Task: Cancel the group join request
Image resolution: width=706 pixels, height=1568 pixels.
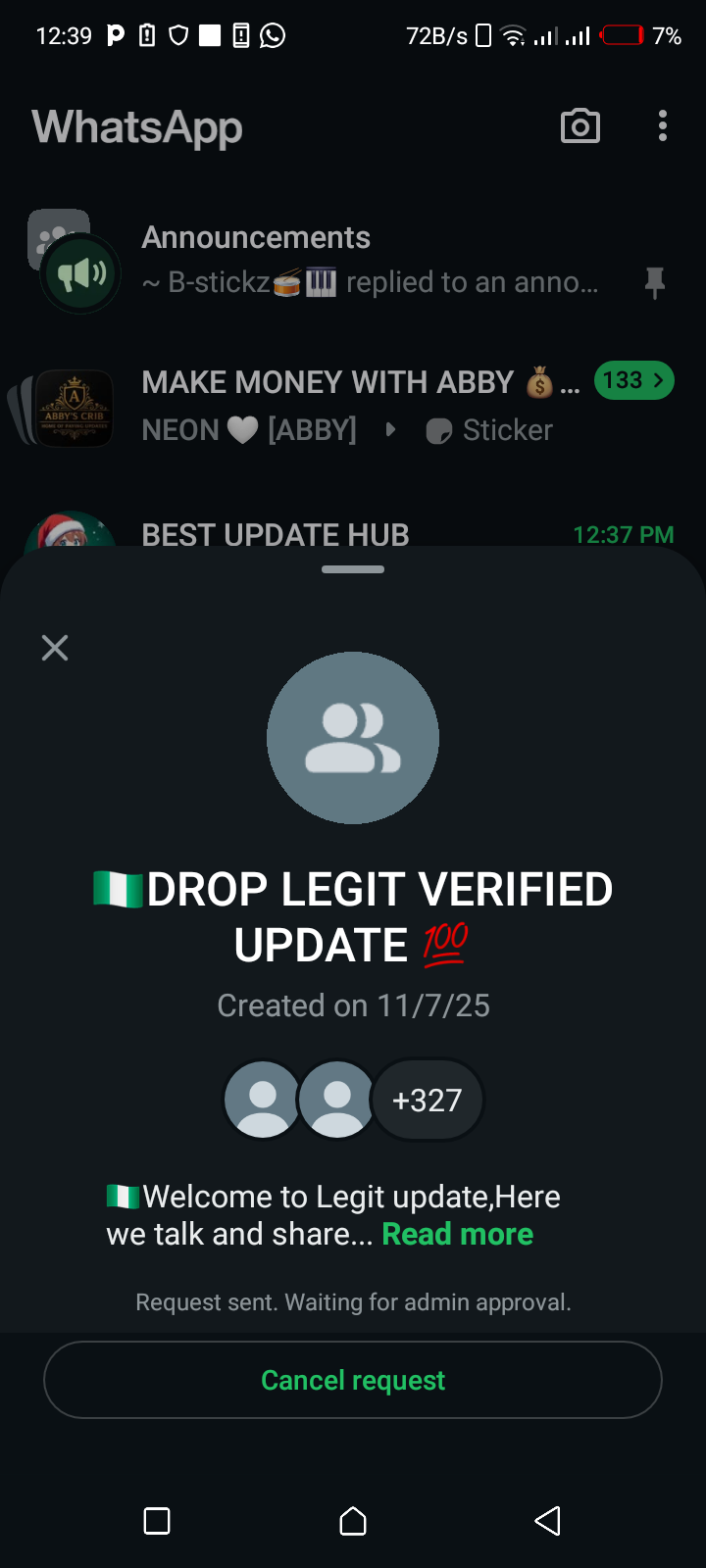Action: [x=353, y=1380]
